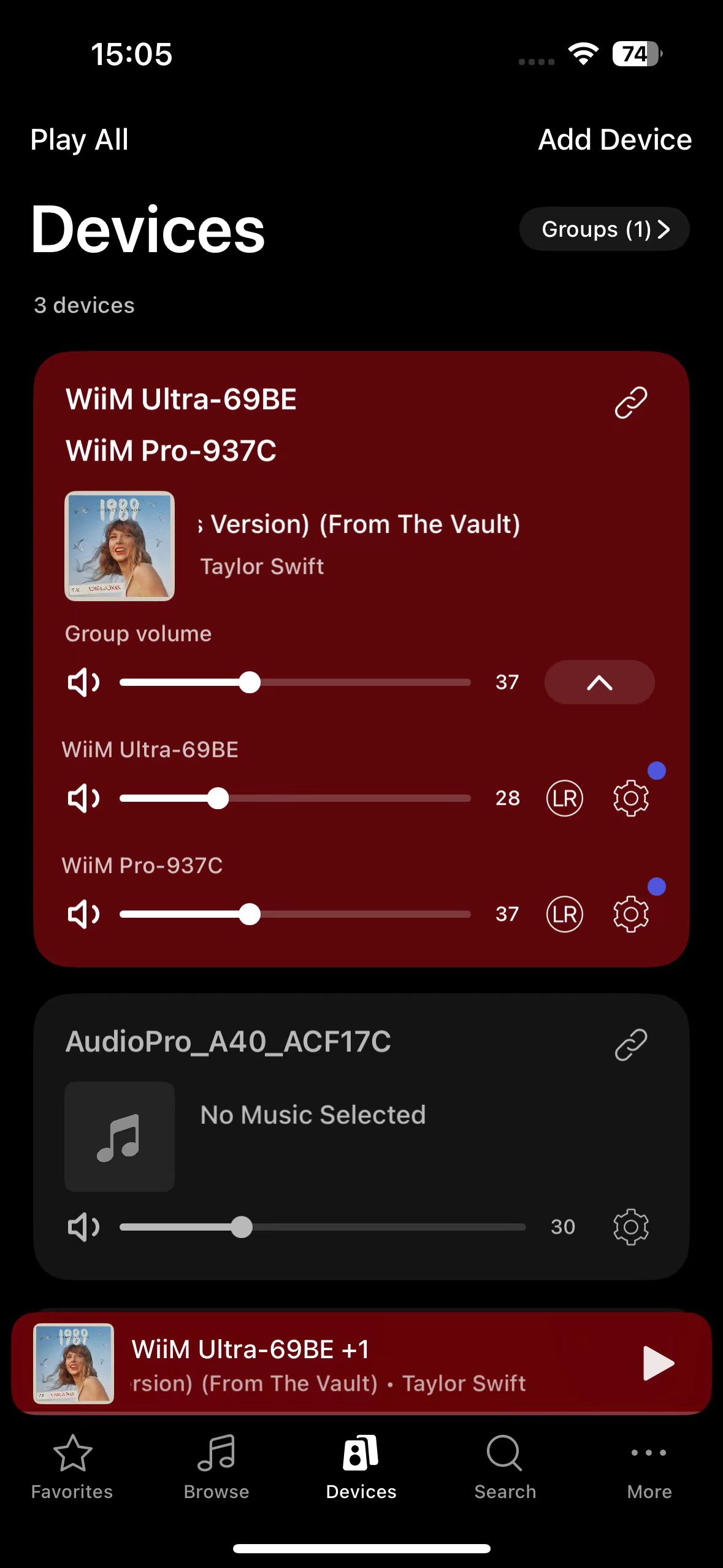Open settings gear for AudioPro_A40_ACF17C
The image size is (723, 1568).
(630, 1227)
